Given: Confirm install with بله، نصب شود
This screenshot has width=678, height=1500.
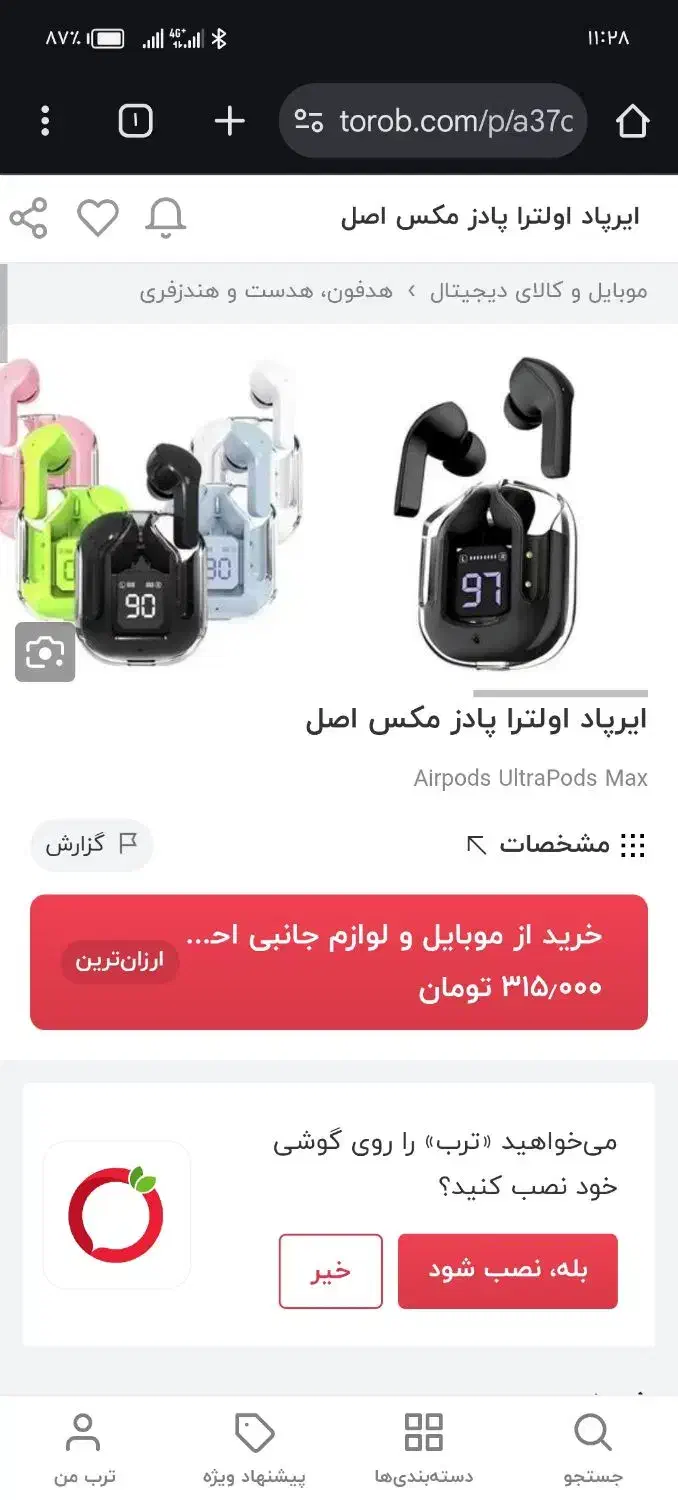Looking at the screenshot, I should 508,1271.
